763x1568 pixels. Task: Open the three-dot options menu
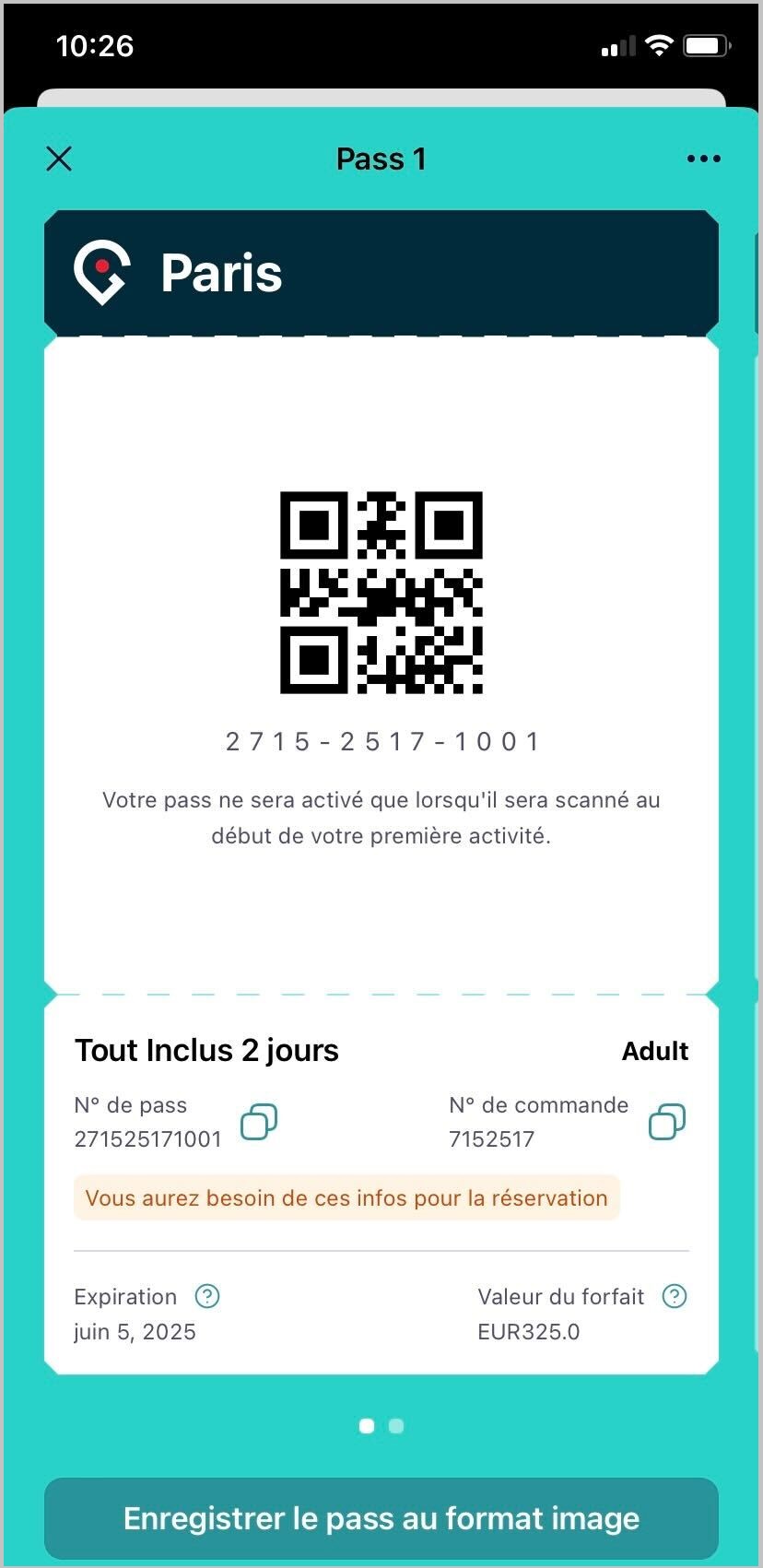pyautogui.click(x=703, y=159)
